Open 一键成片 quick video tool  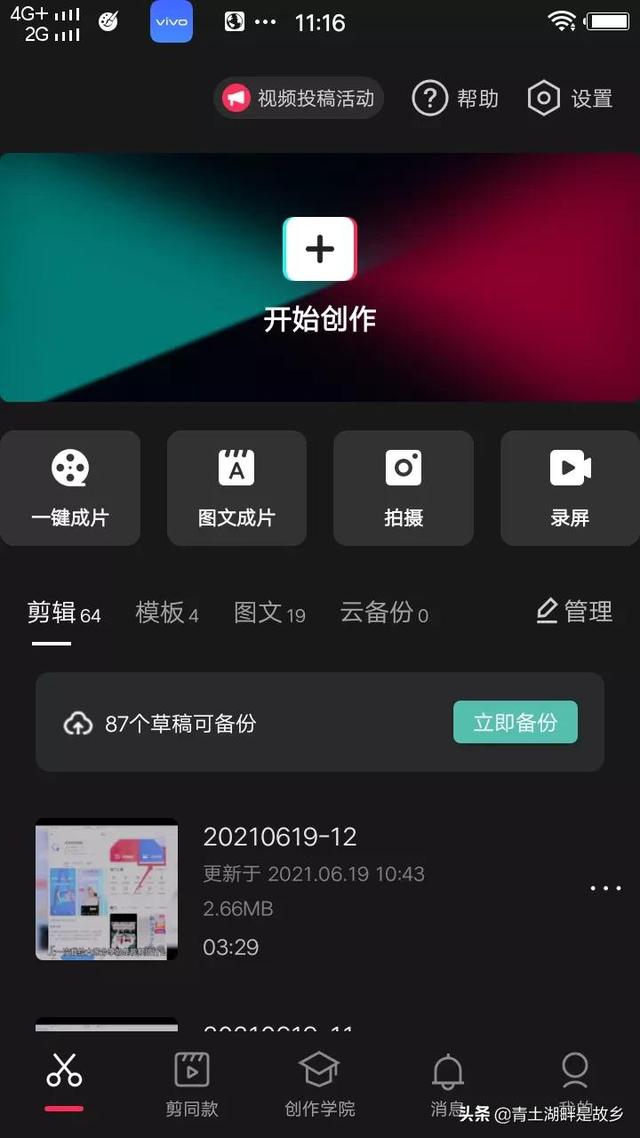pyautogui.click(x=70, y=488)
